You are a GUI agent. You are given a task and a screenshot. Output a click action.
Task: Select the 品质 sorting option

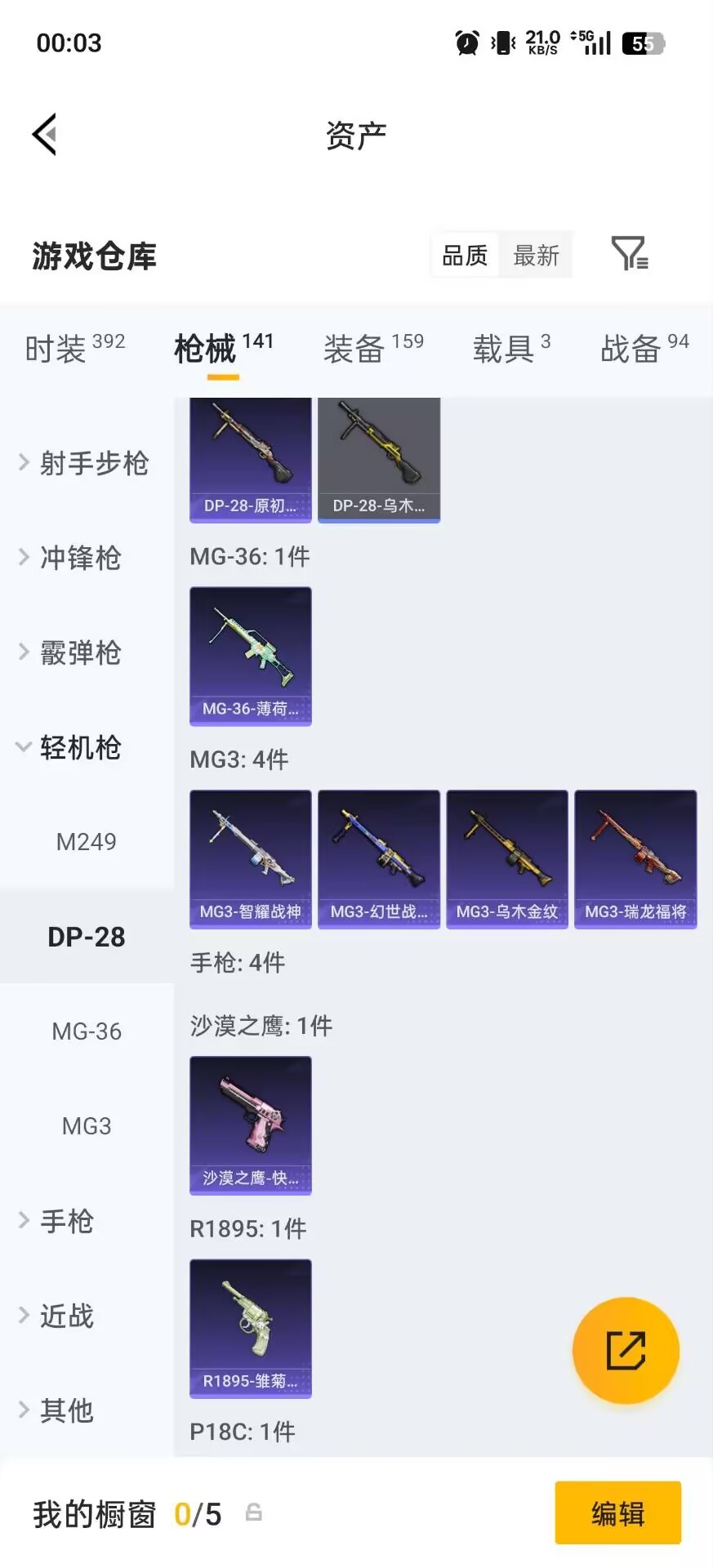point(464,255)
